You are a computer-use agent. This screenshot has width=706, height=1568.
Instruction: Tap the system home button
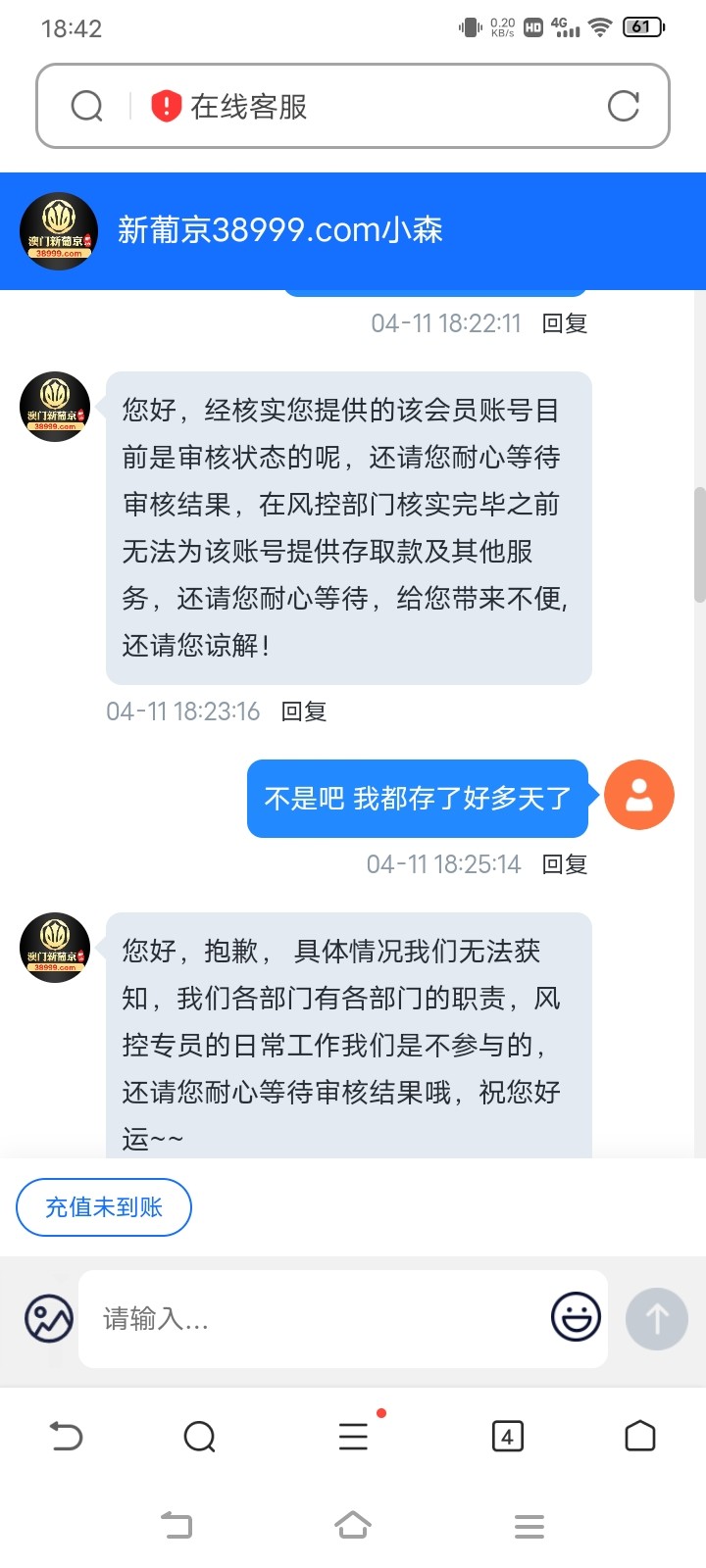coord(353,1525)
